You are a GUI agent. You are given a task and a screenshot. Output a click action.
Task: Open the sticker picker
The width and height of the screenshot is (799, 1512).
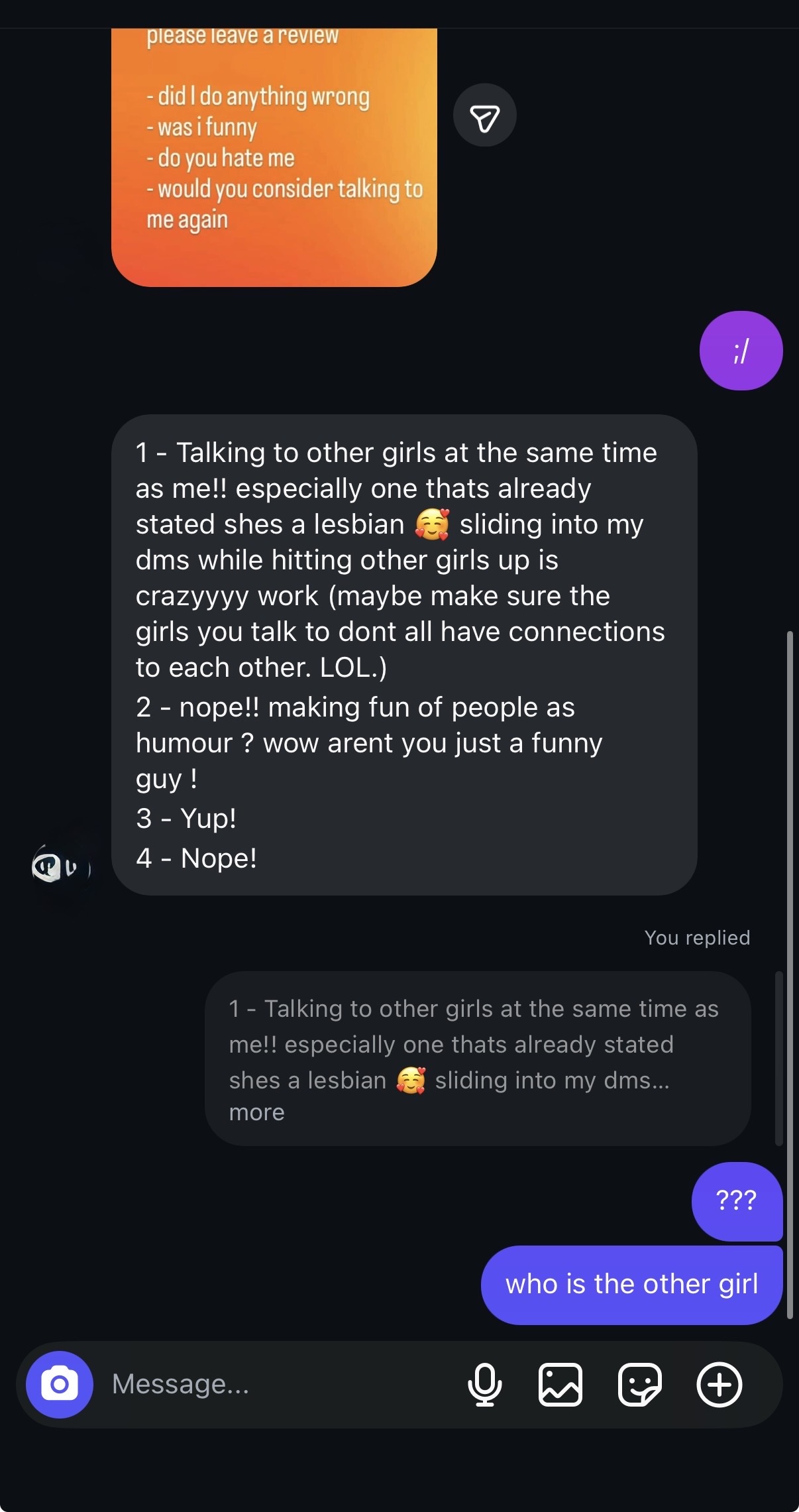coord(639,1384)
